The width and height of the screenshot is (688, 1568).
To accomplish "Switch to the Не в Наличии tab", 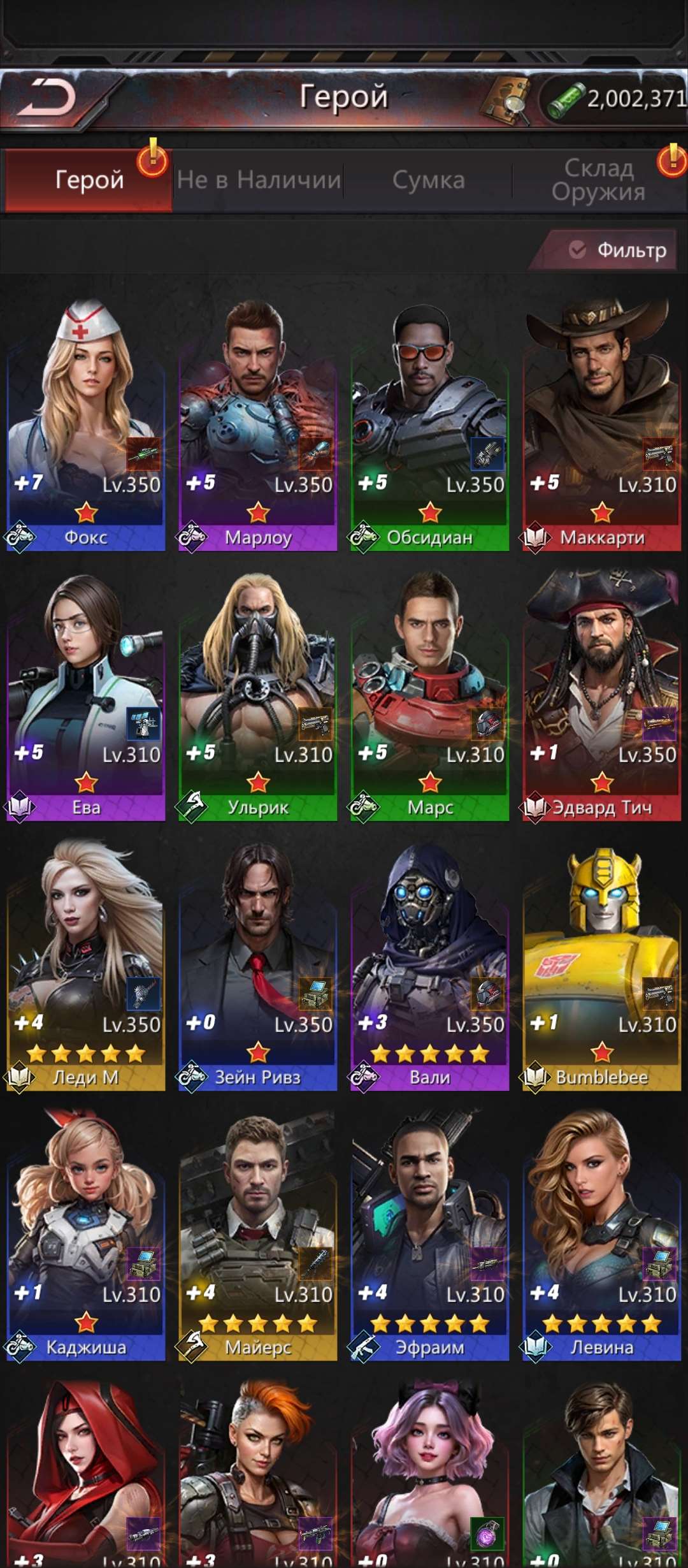I will pyautogui.click(x=259, y=180).
